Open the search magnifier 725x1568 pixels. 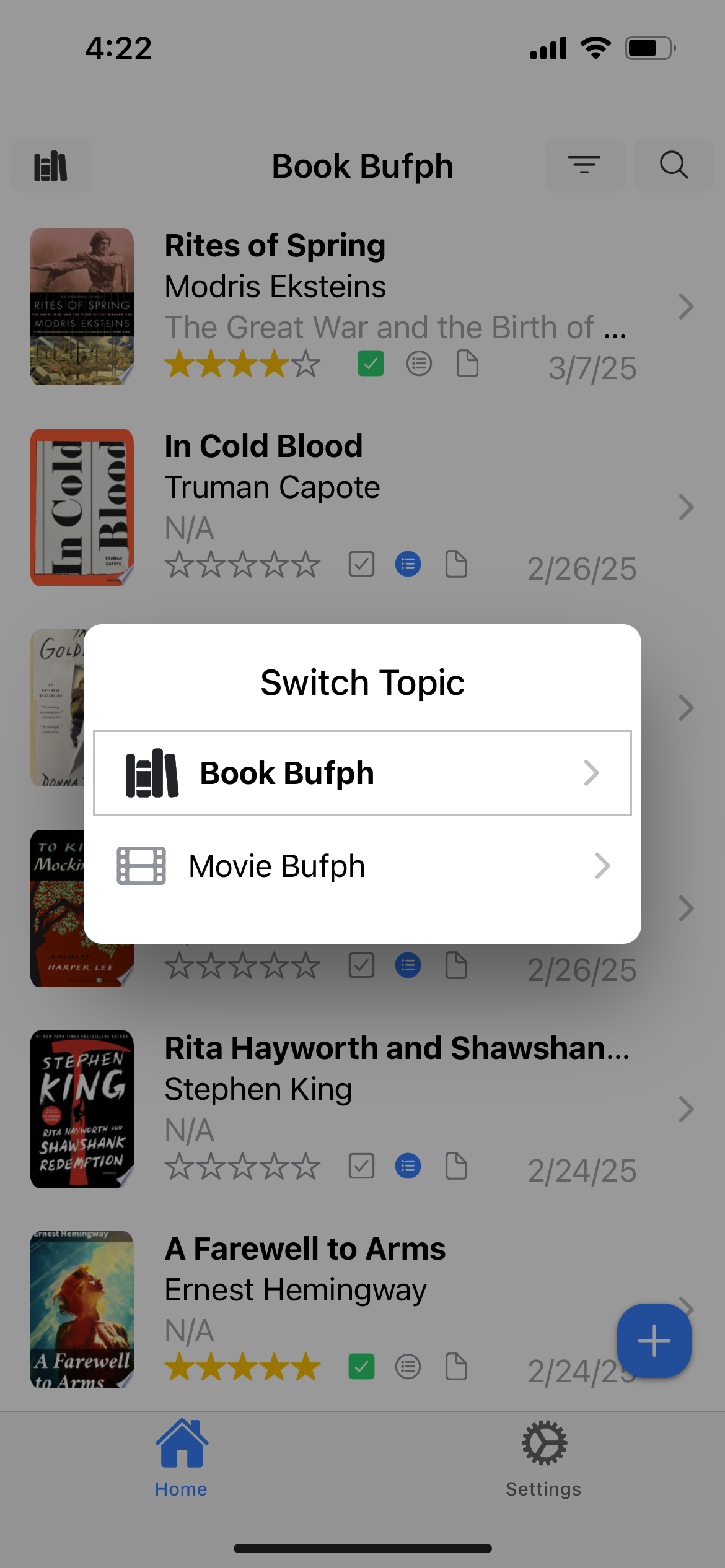click(673, 165)
